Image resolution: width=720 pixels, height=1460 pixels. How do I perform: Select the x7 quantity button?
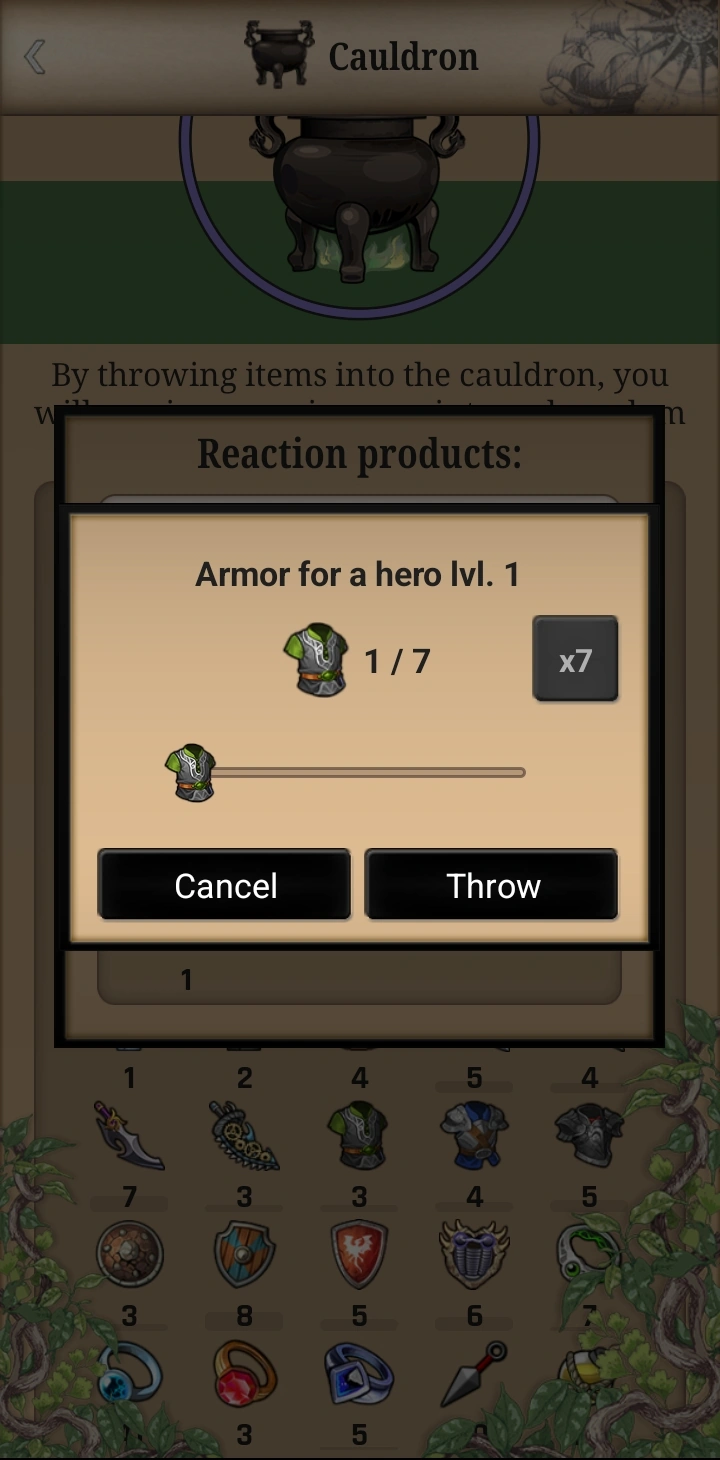click(575, 660)
